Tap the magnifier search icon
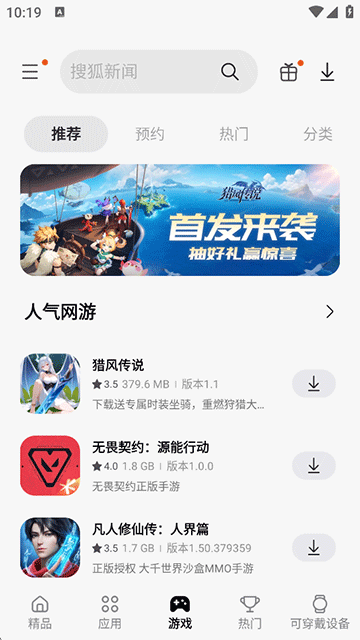 (x=230, y=72)
